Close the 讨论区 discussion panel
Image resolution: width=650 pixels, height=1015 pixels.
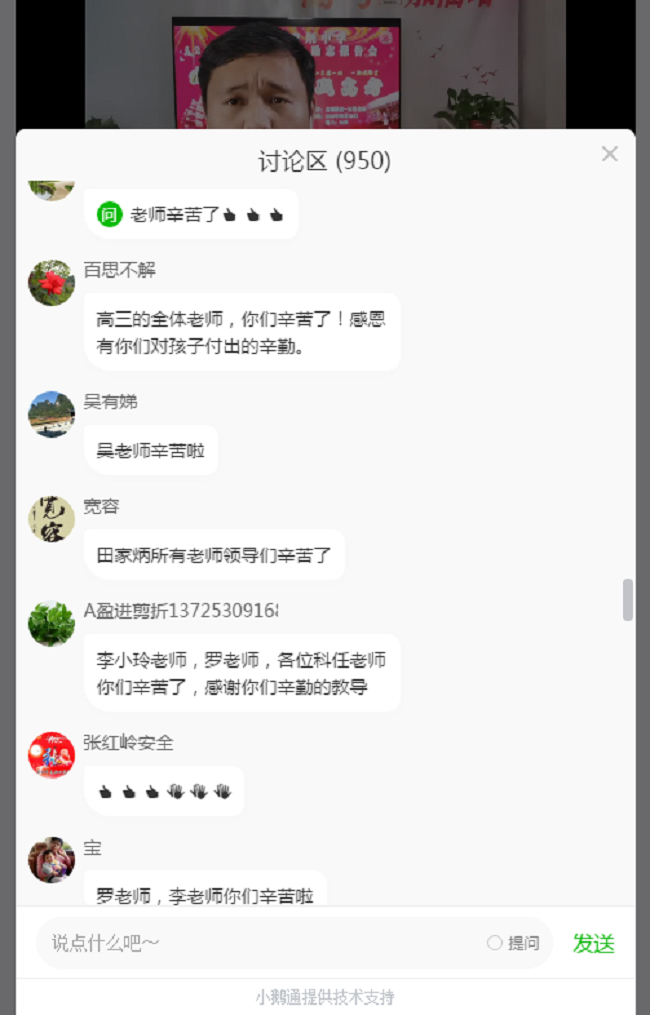[609, 154]
